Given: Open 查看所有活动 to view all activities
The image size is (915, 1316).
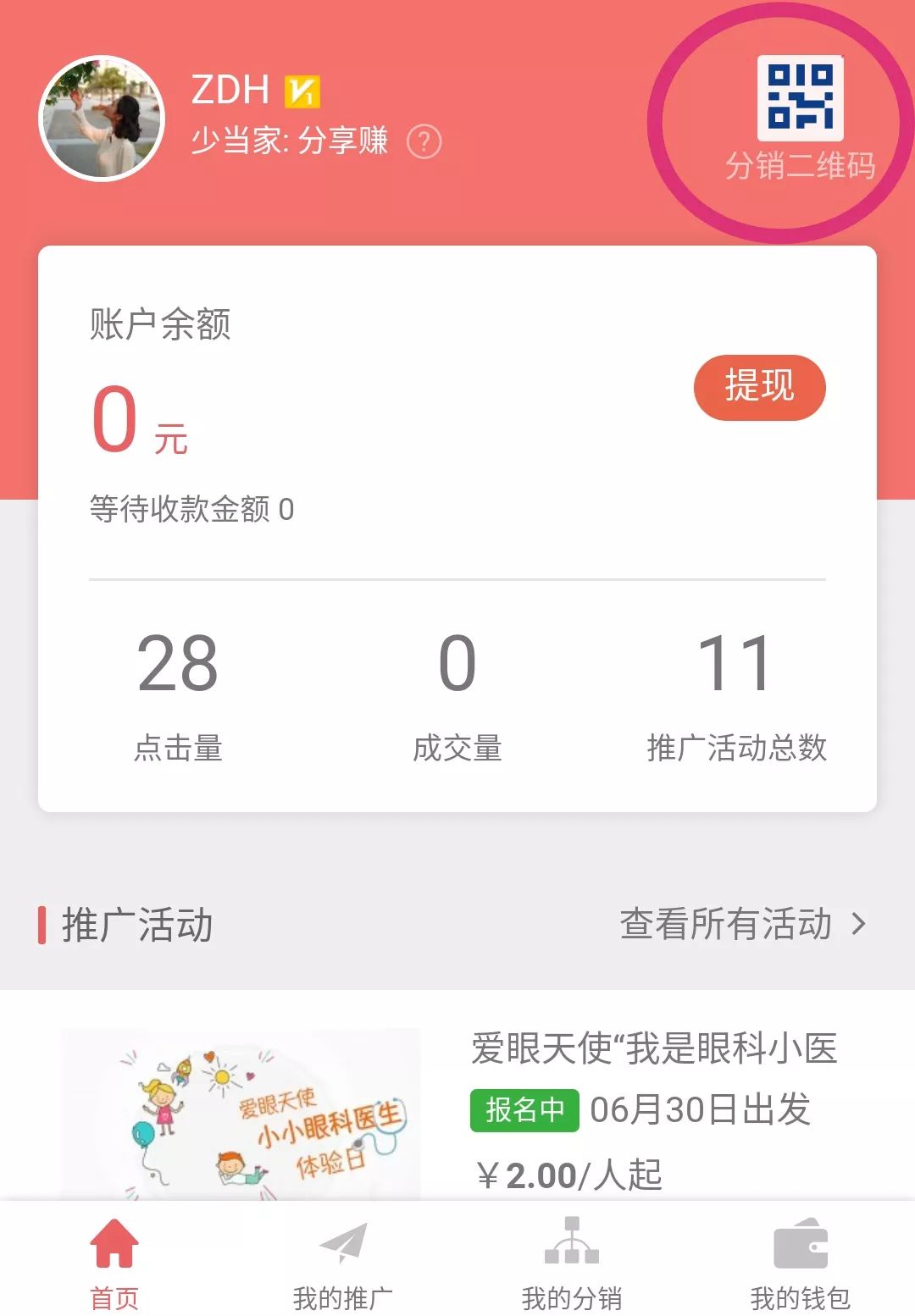Looking at the screenshot, I should tap(742, 924).
